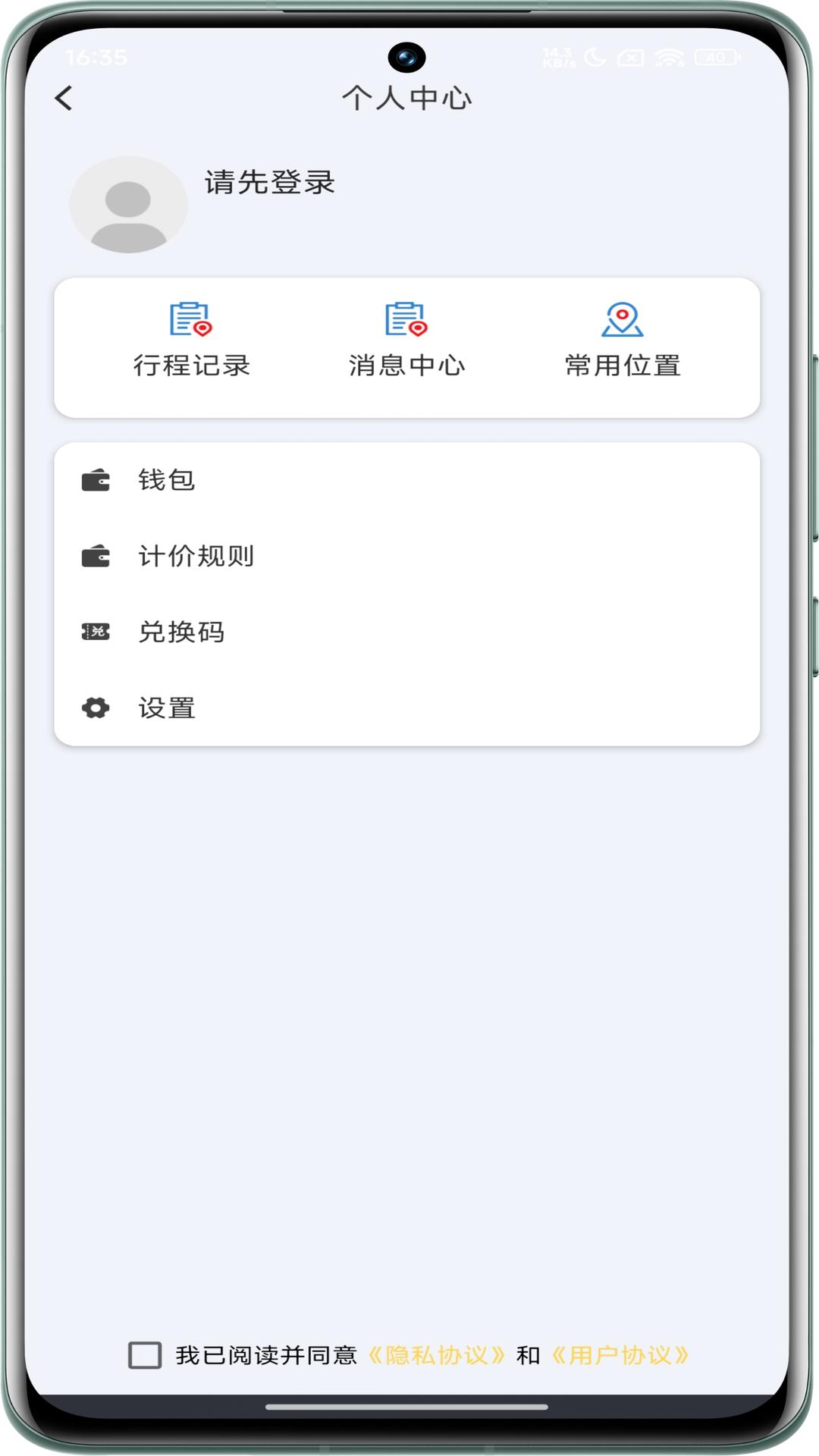The image size is (819, 1456).
Task: Open 消息中心 message center
Action: coord(406,340)
